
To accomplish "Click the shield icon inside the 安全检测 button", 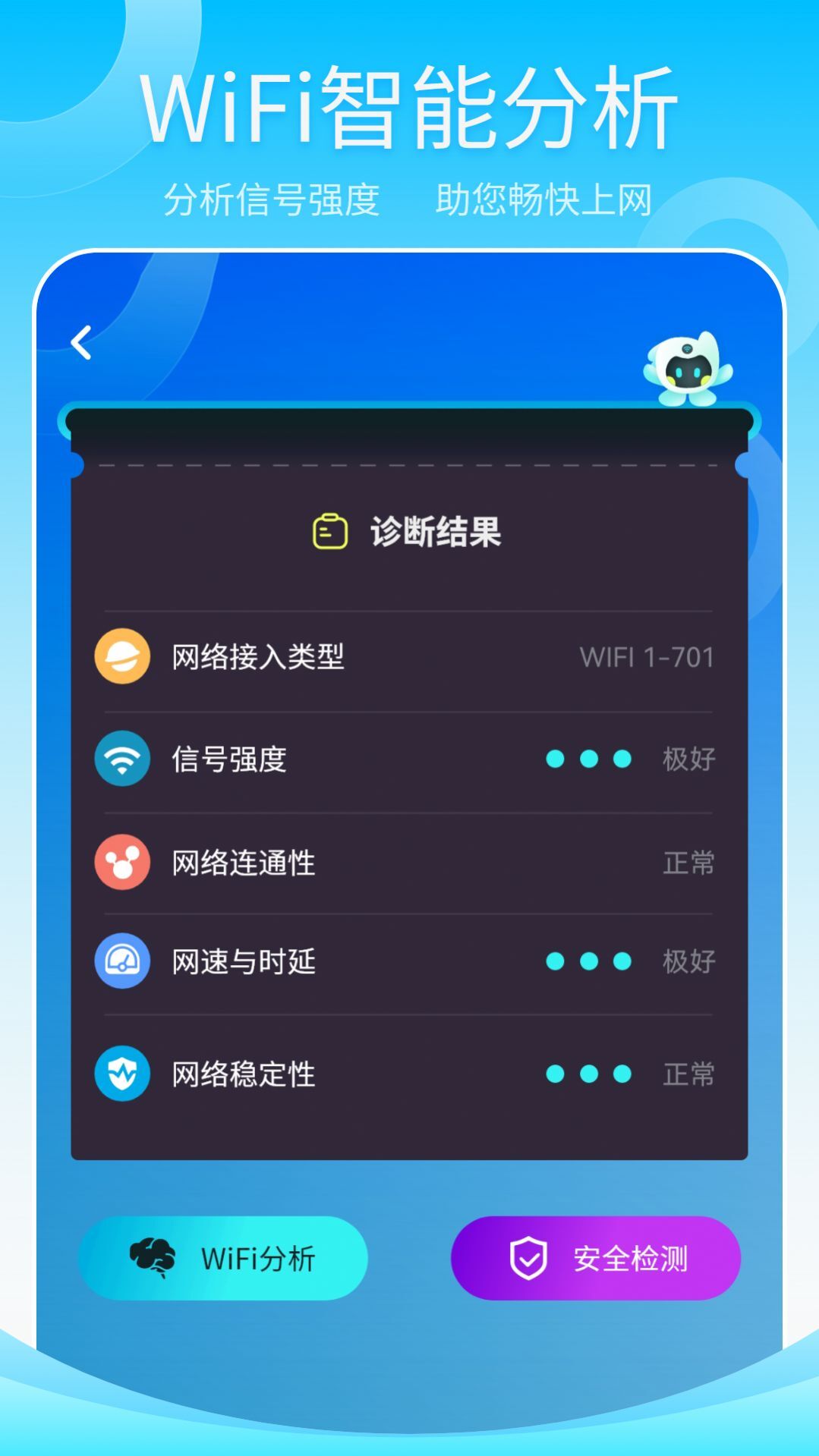I will (528, 1256).
